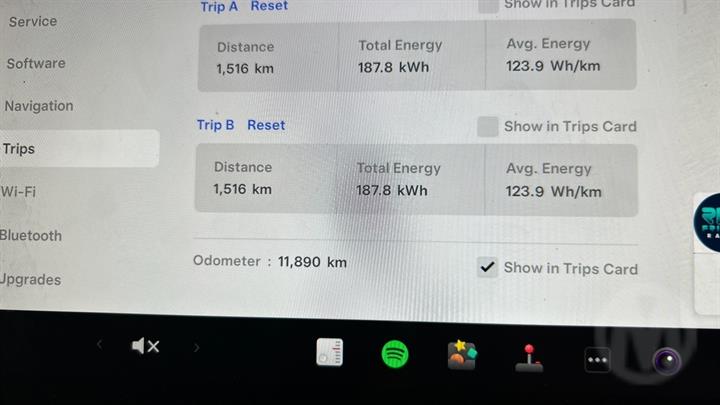This screenshot has height=405, width=720.
Task: Uncheck Show in Trips Card for Odometer
Action: [x=487, y=267]
